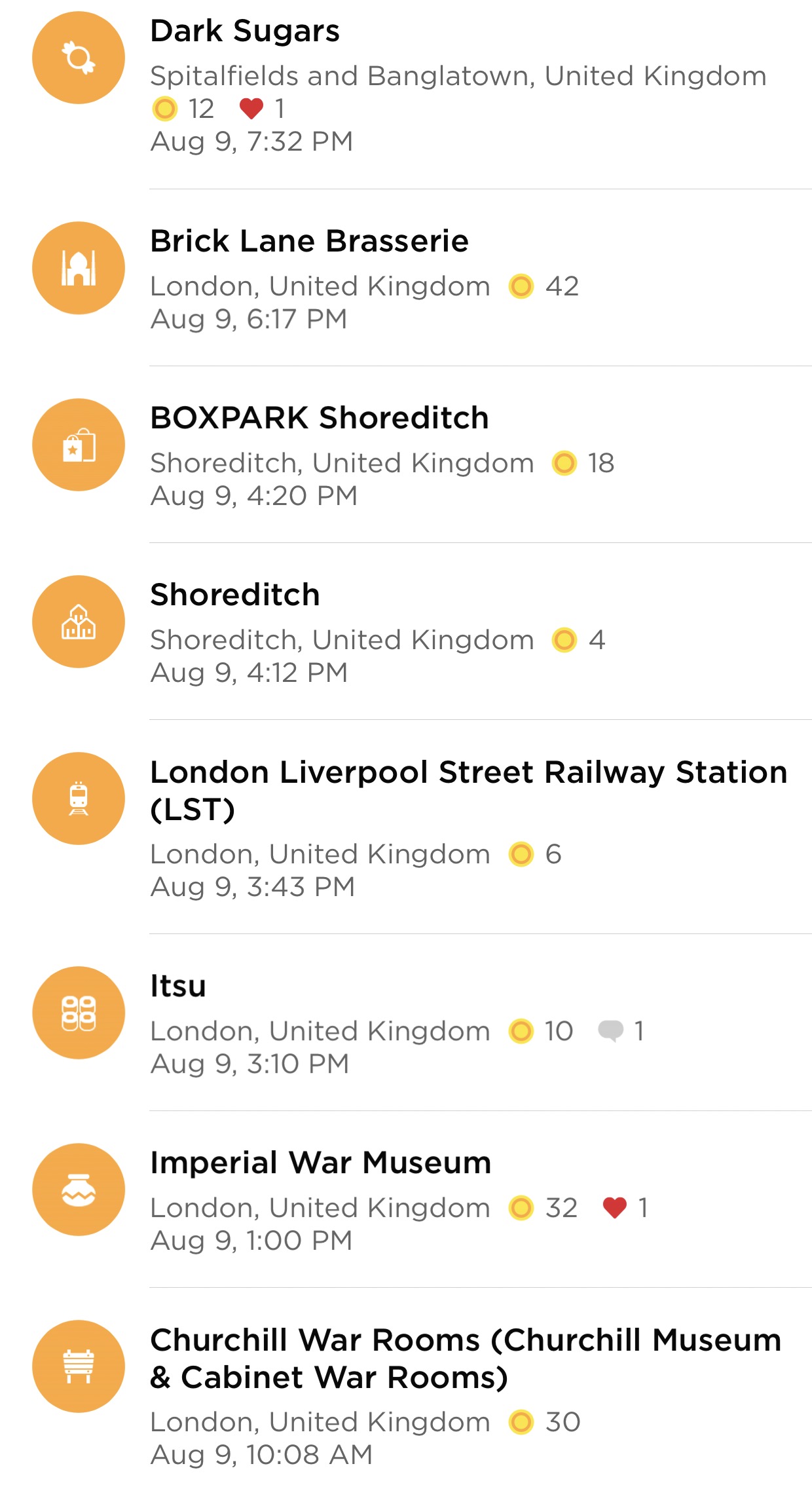Open the Imperial War Museum check-in
Image resolution: width=812 pixels, height=1485 pixels.
[406, 1199]
